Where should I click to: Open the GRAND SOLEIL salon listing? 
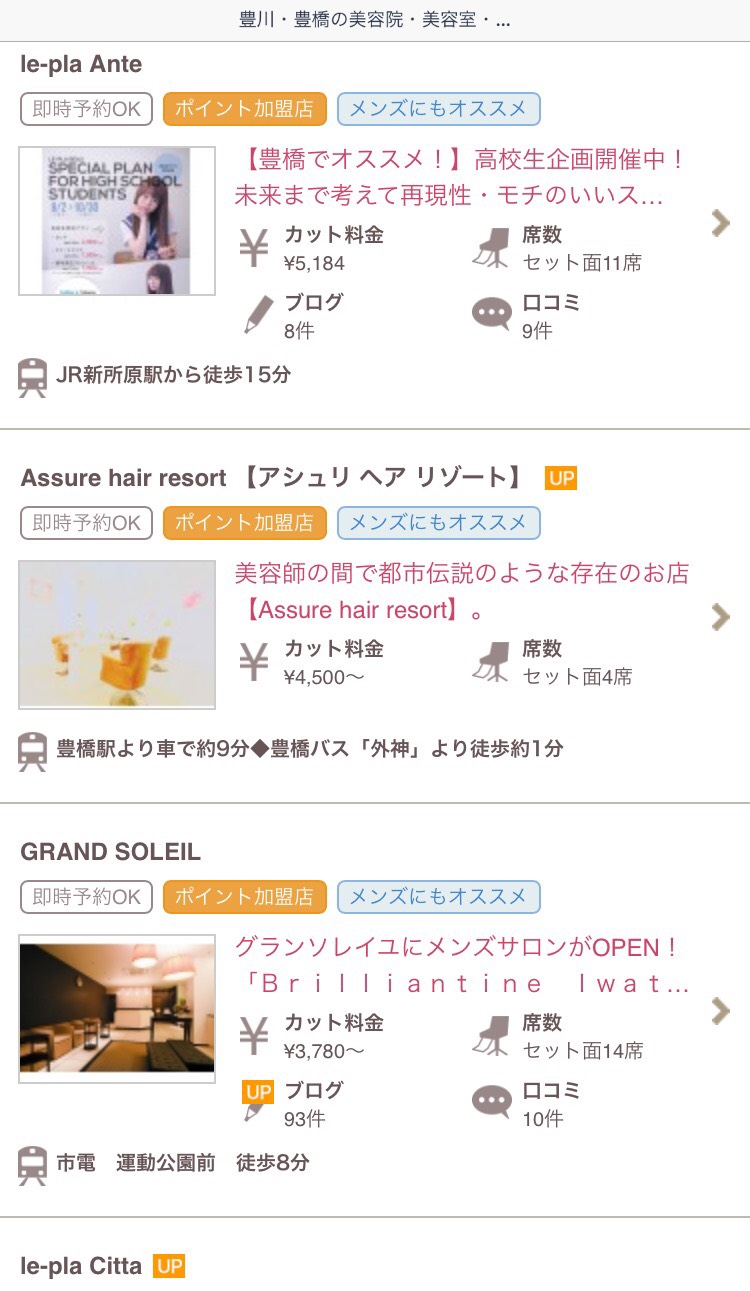(x=111, y=852)
